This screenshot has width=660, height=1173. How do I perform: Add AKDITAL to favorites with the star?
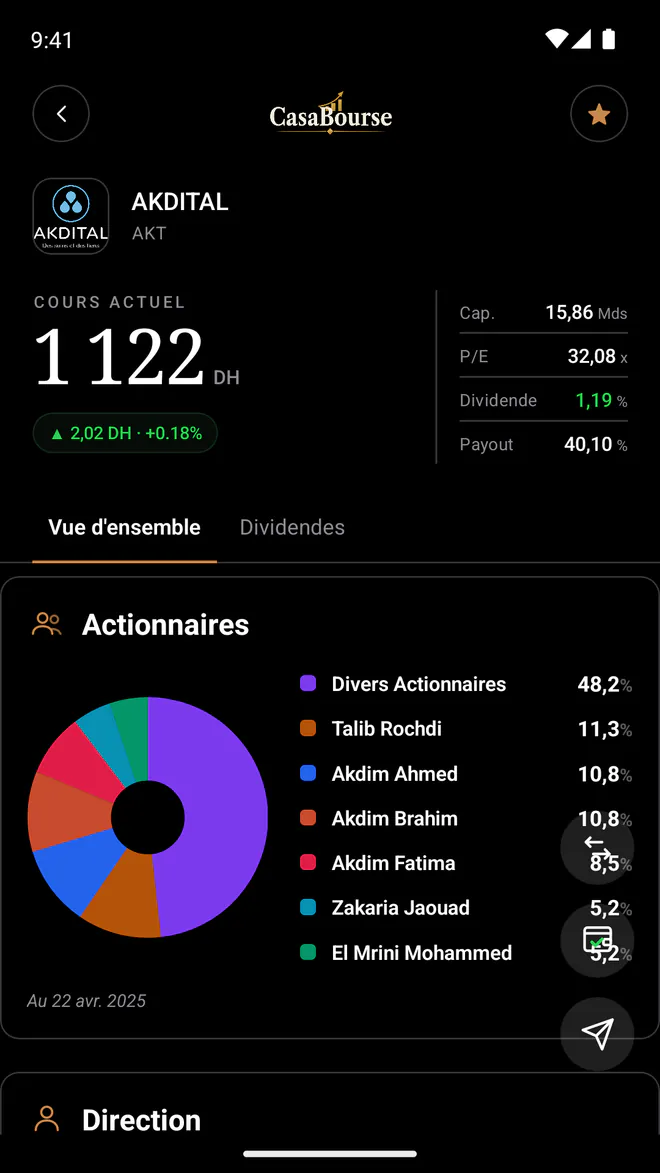click(599, 114)
